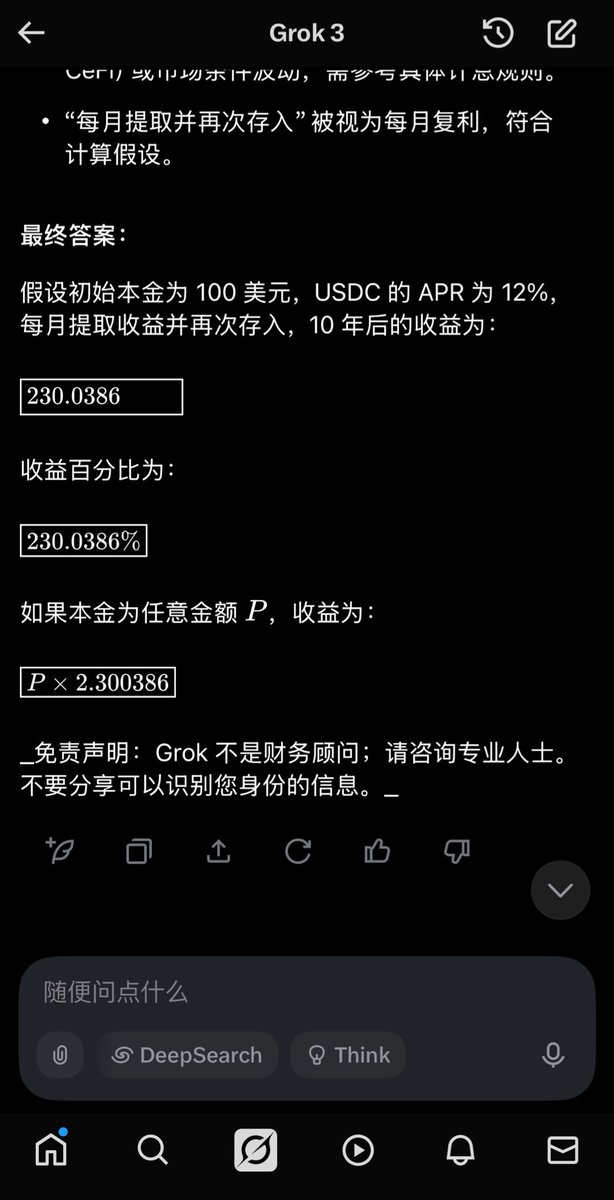Open the Notifications bell tab
Screen dimensions: 614x1200
460,1151
